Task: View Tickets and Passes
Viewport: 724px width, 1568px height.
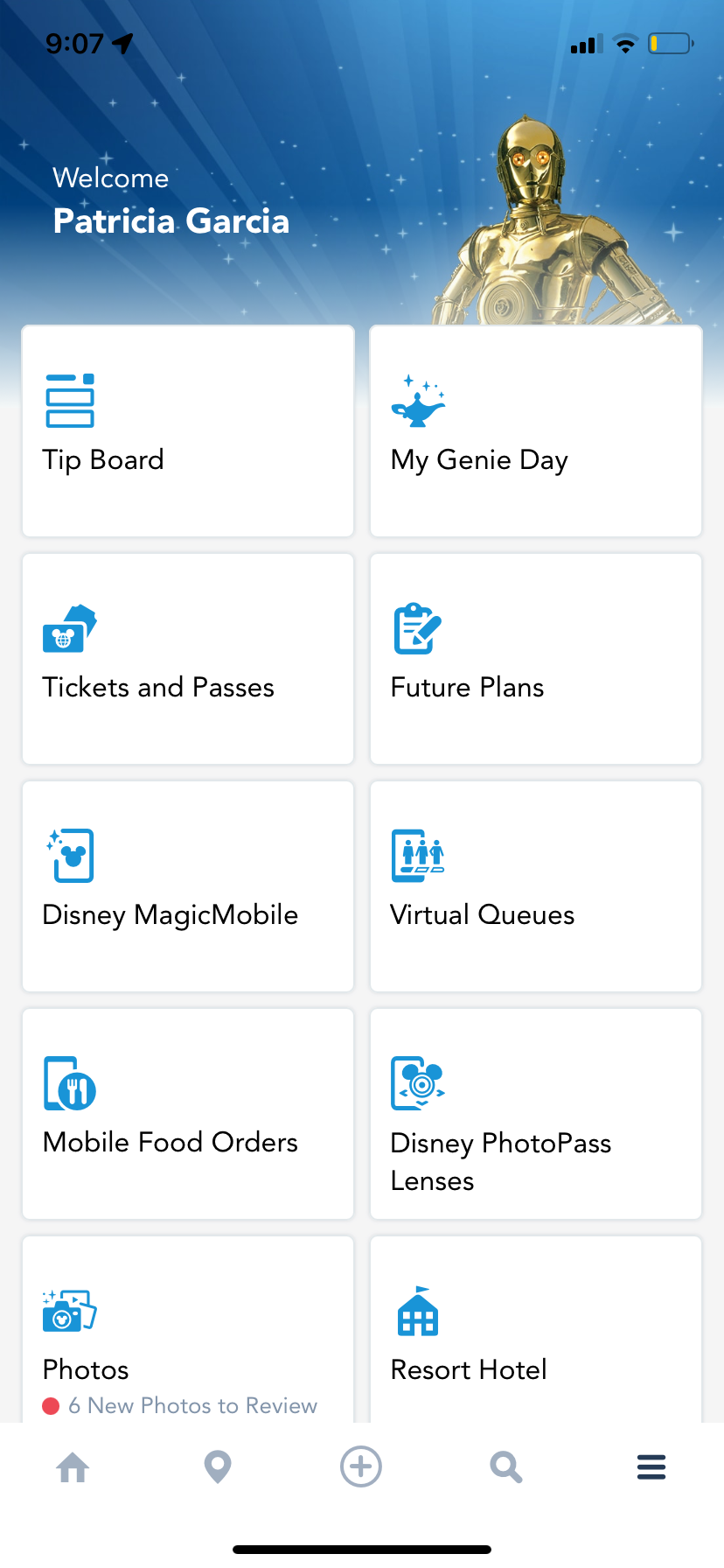Action: point(188,658)
